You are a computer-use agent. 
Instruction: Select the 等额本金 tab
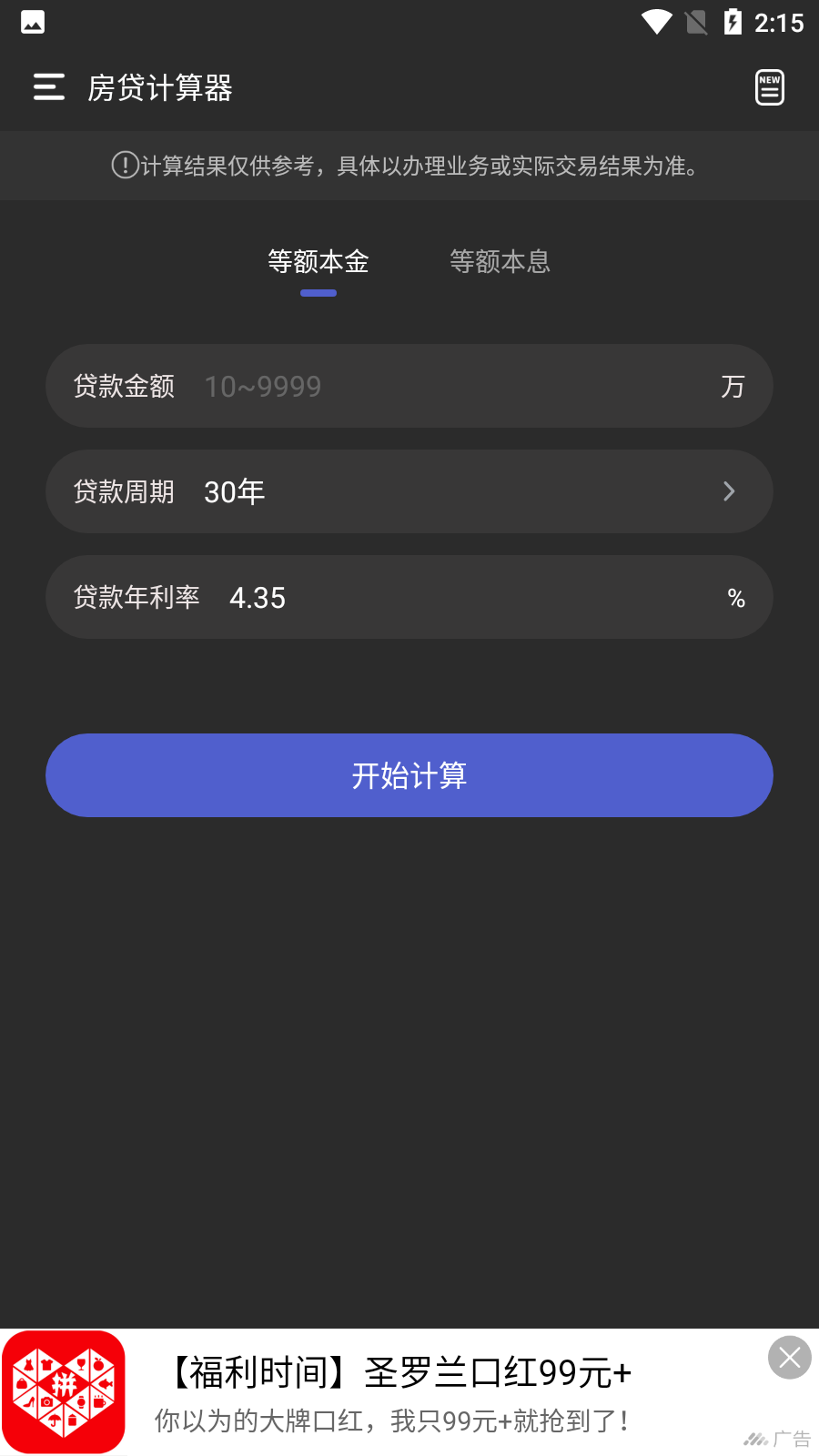pyautogui.click(x=318, y=262)
